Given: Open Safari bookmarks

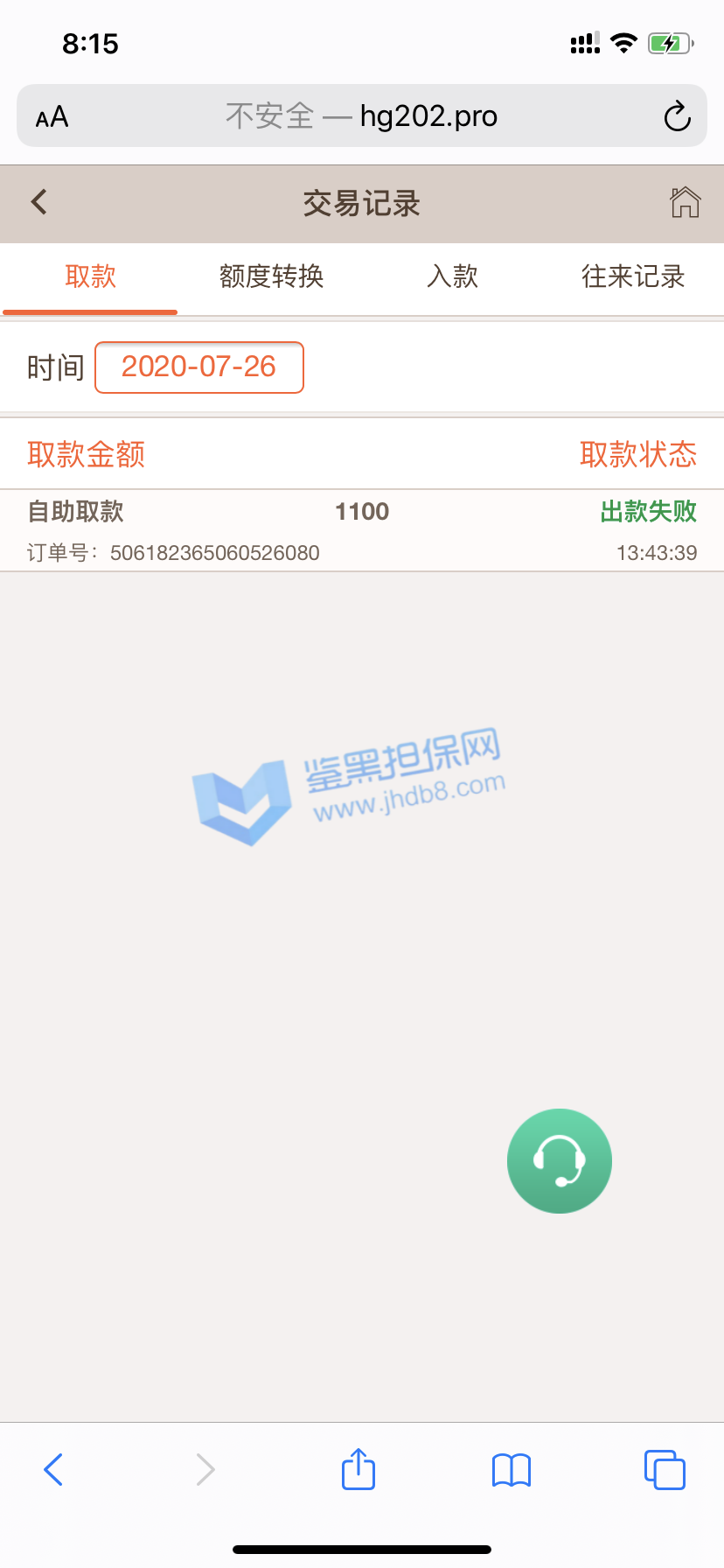Looking at the screenshot, I should coord(512,1469).
